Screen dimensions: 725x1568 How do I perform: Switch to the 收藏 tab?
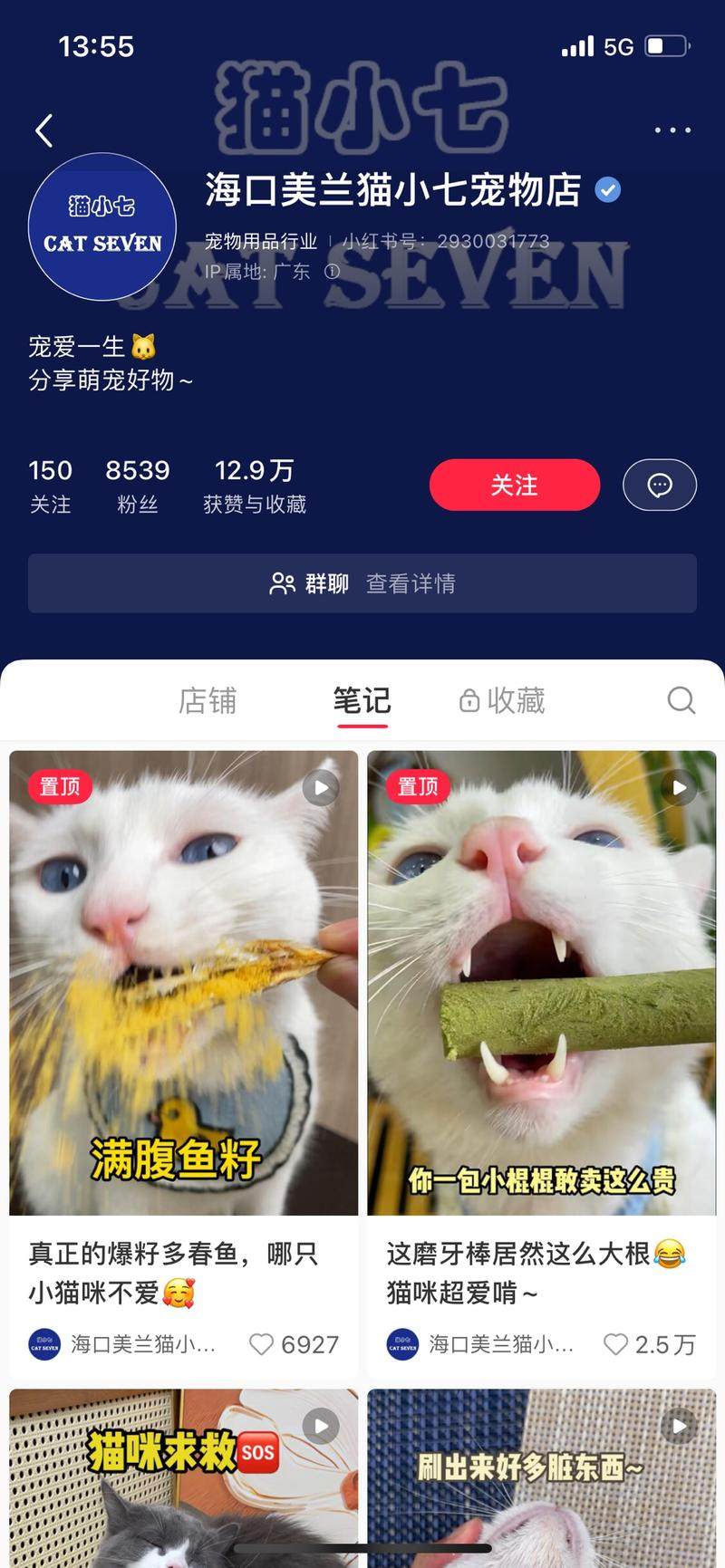coord(503,700)
